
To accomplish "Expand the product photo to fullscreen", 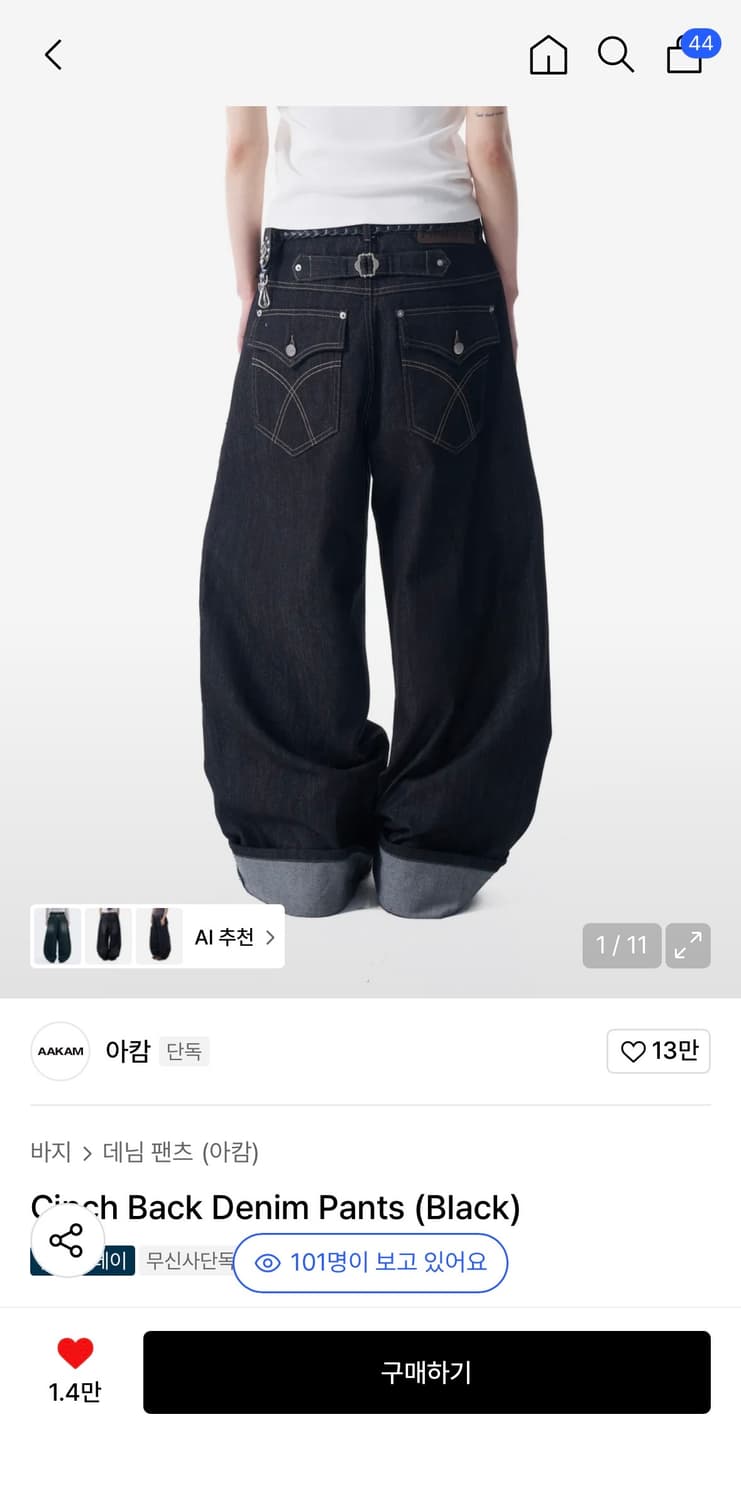I will tap(688, 945).
